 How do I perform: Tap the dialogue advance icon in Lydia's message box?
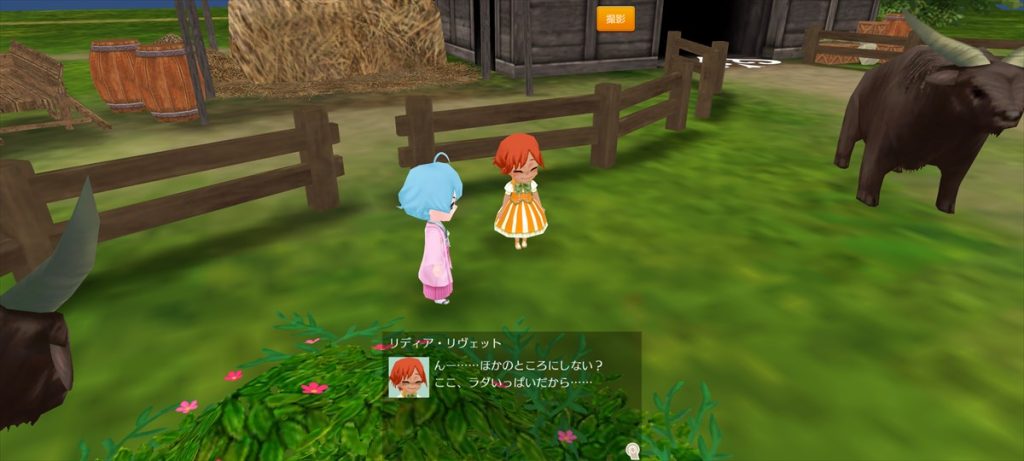point(631,450)
